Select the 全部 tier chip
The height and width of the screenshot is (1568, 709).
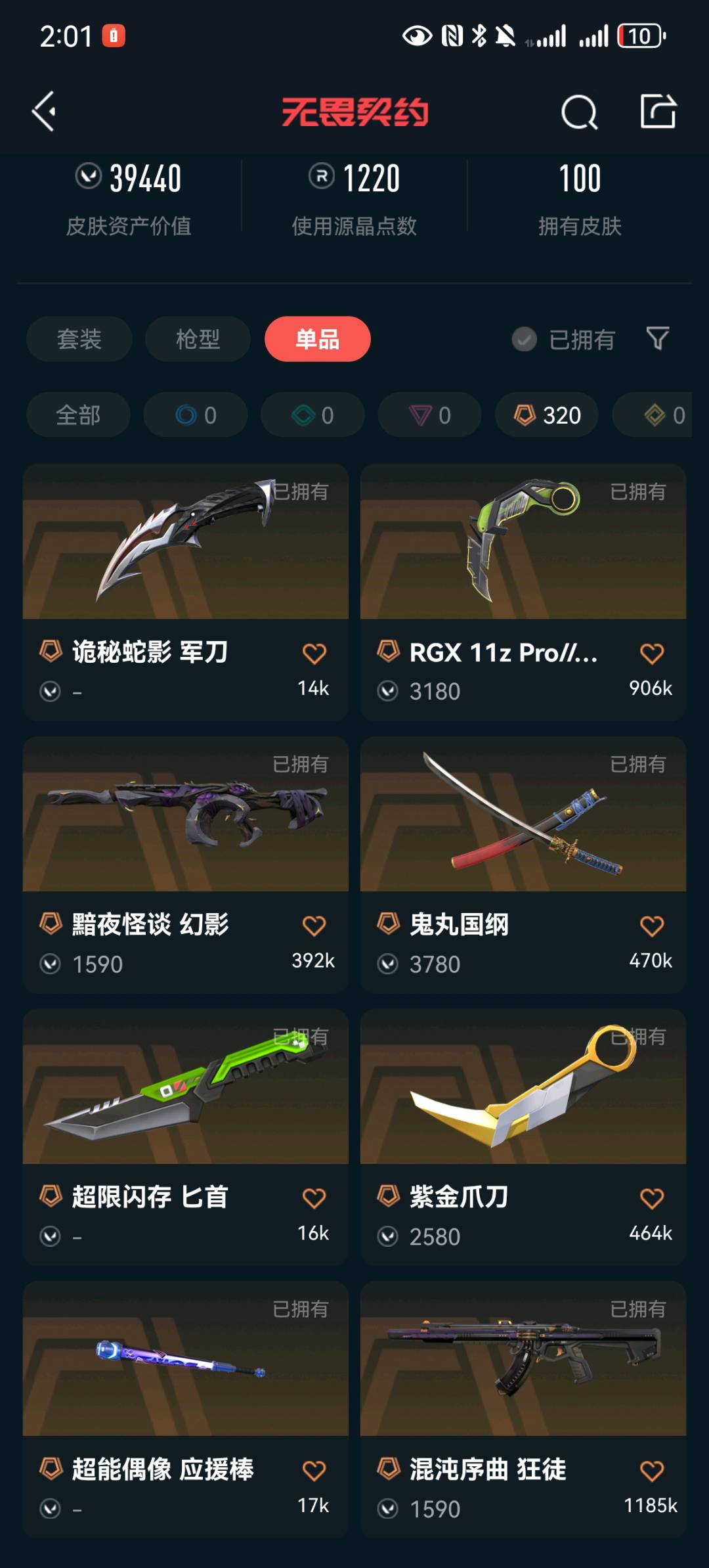pos(78,415)
